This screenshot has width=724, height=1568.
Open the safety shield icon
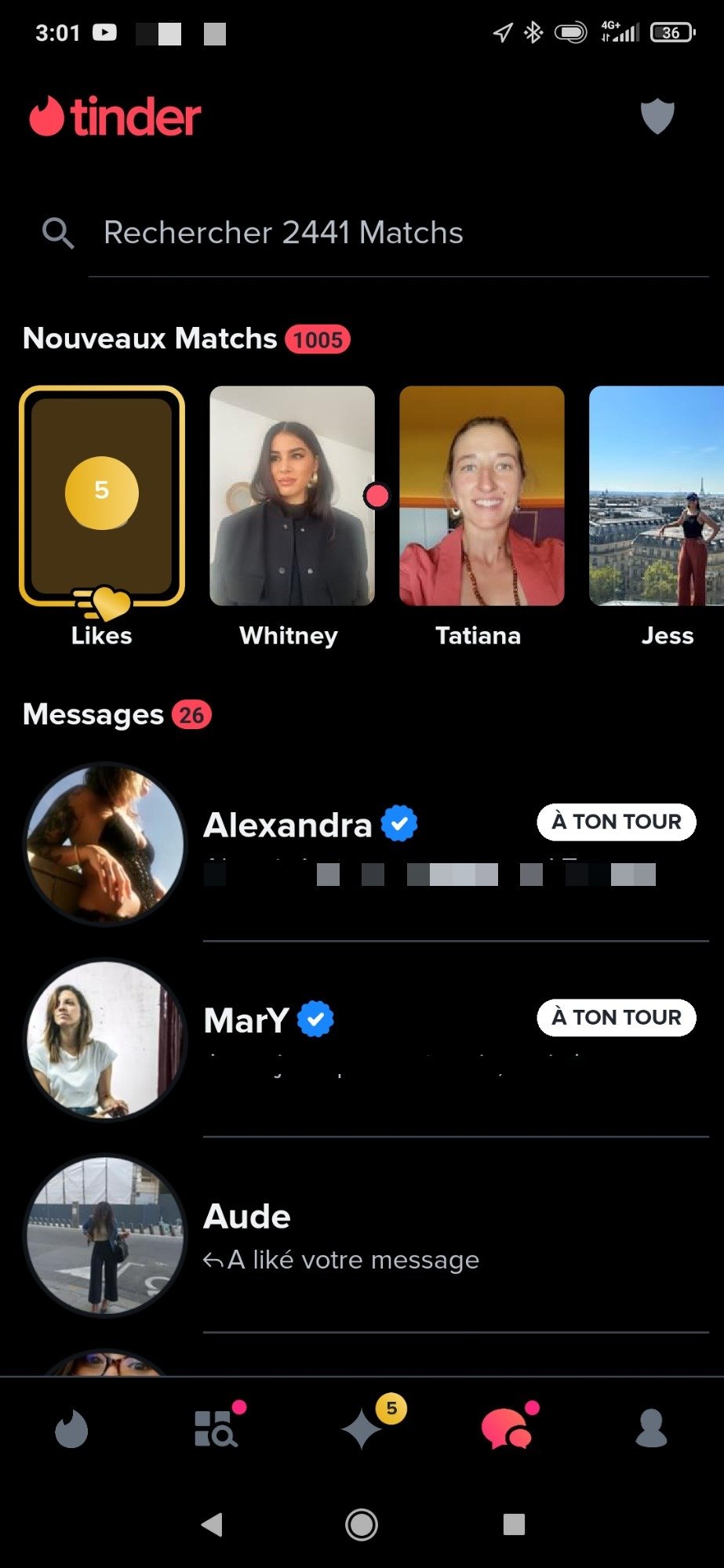[657, 117]
